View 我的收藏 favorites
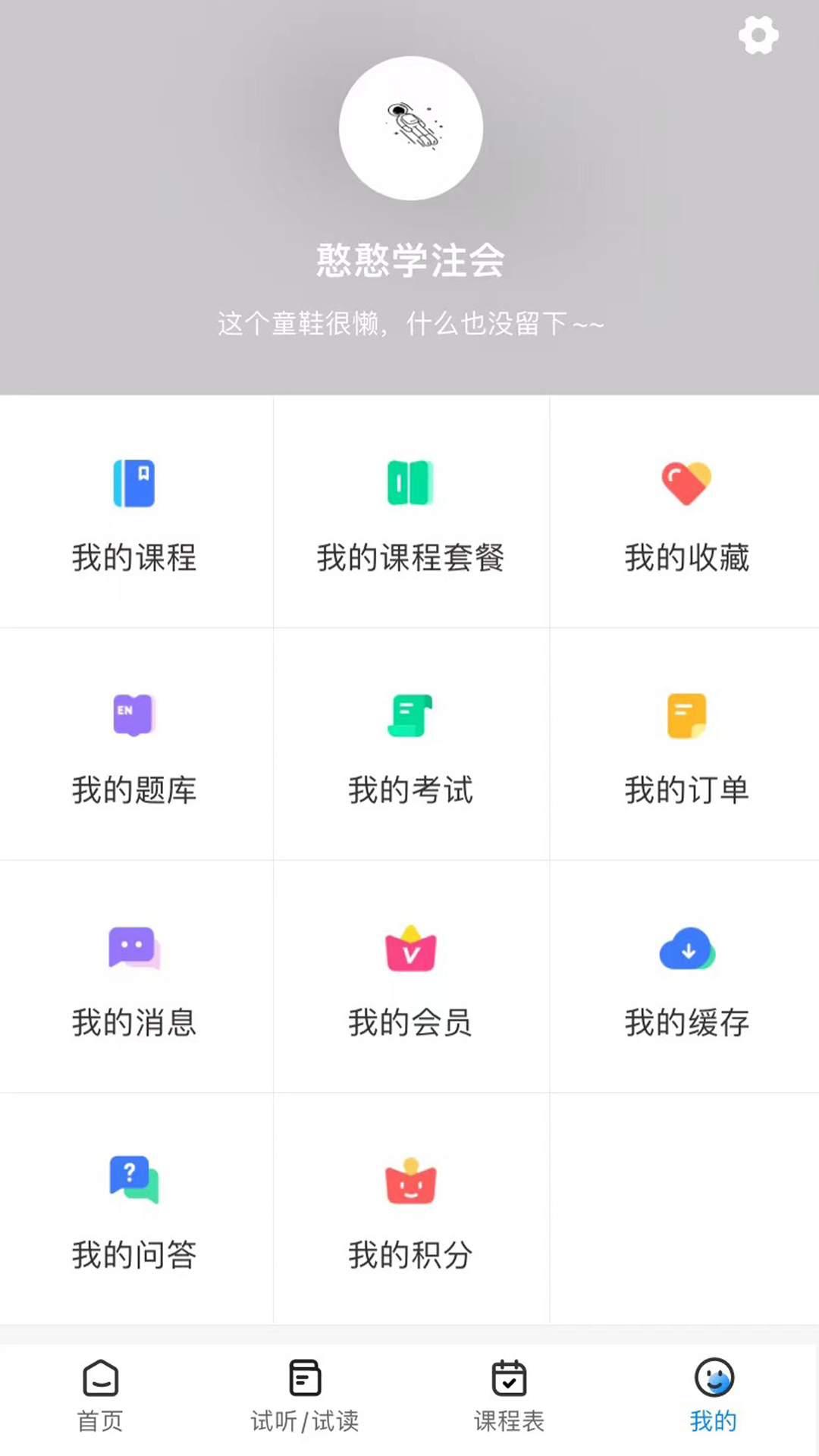The image size is (819, 1456). click(686, 513)
